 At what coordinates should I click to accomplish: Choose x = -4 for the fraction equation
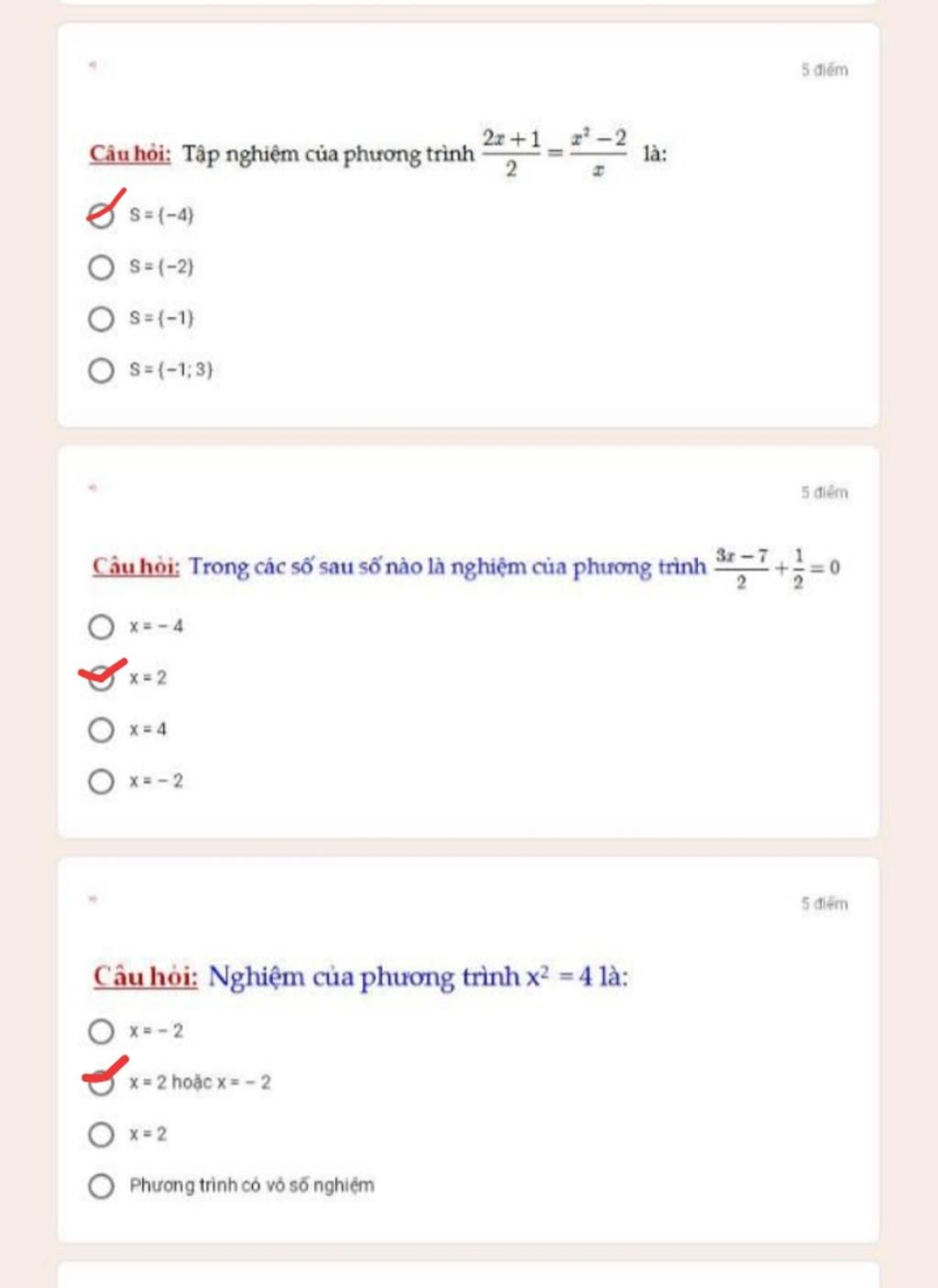101,627
